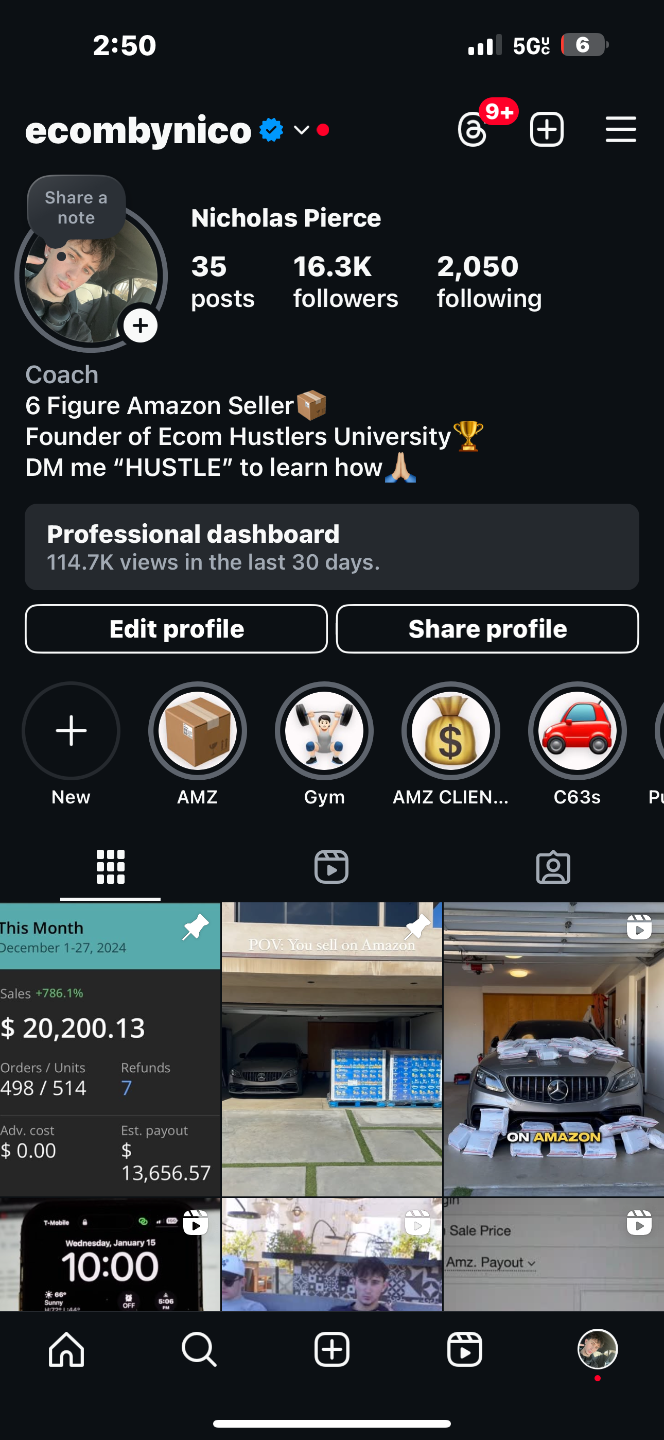
Task: Tap Edit profile
Action: pos(176,629)
